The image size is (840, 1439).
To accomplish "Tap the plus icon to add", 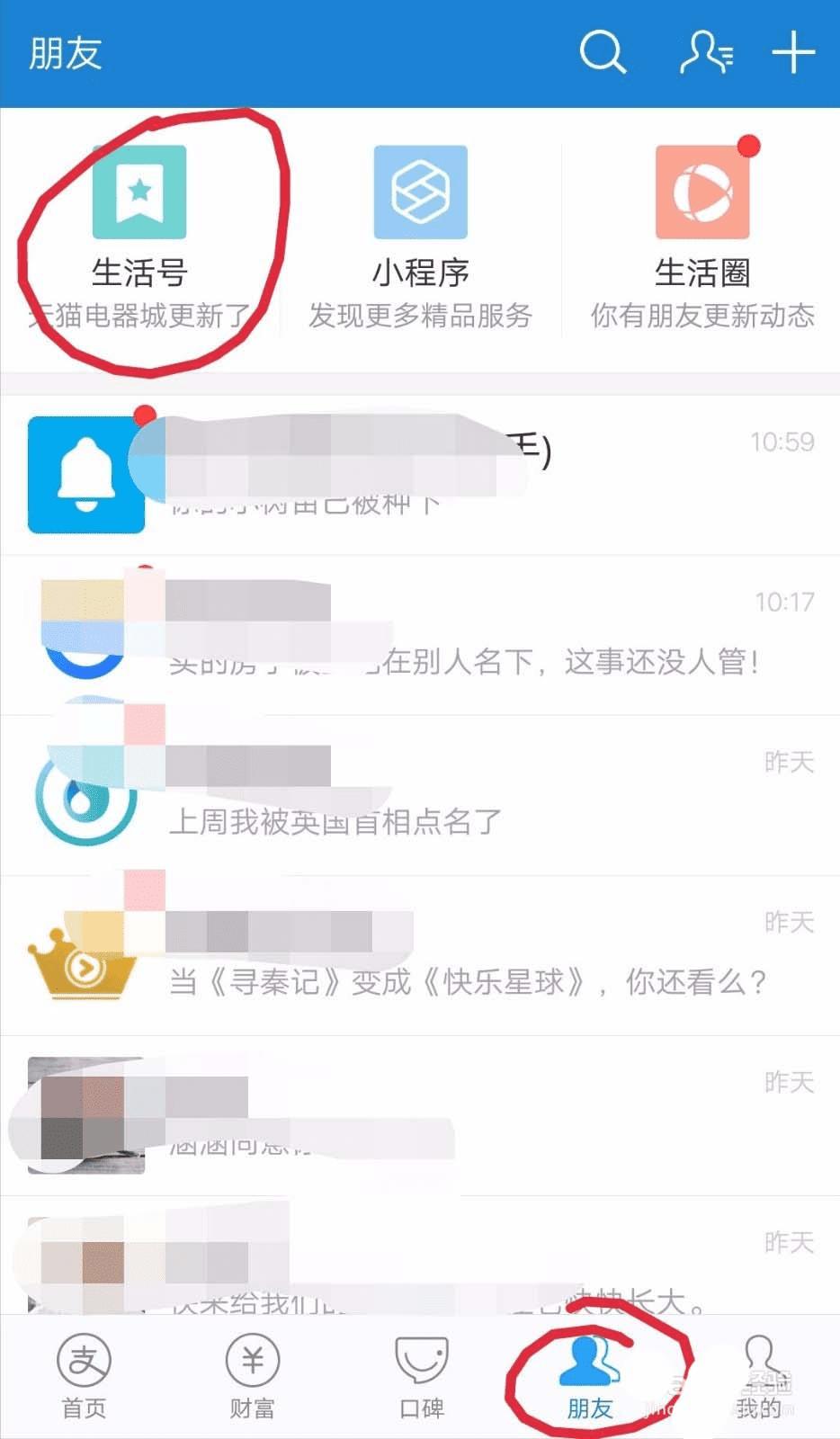I will (792, 53).
